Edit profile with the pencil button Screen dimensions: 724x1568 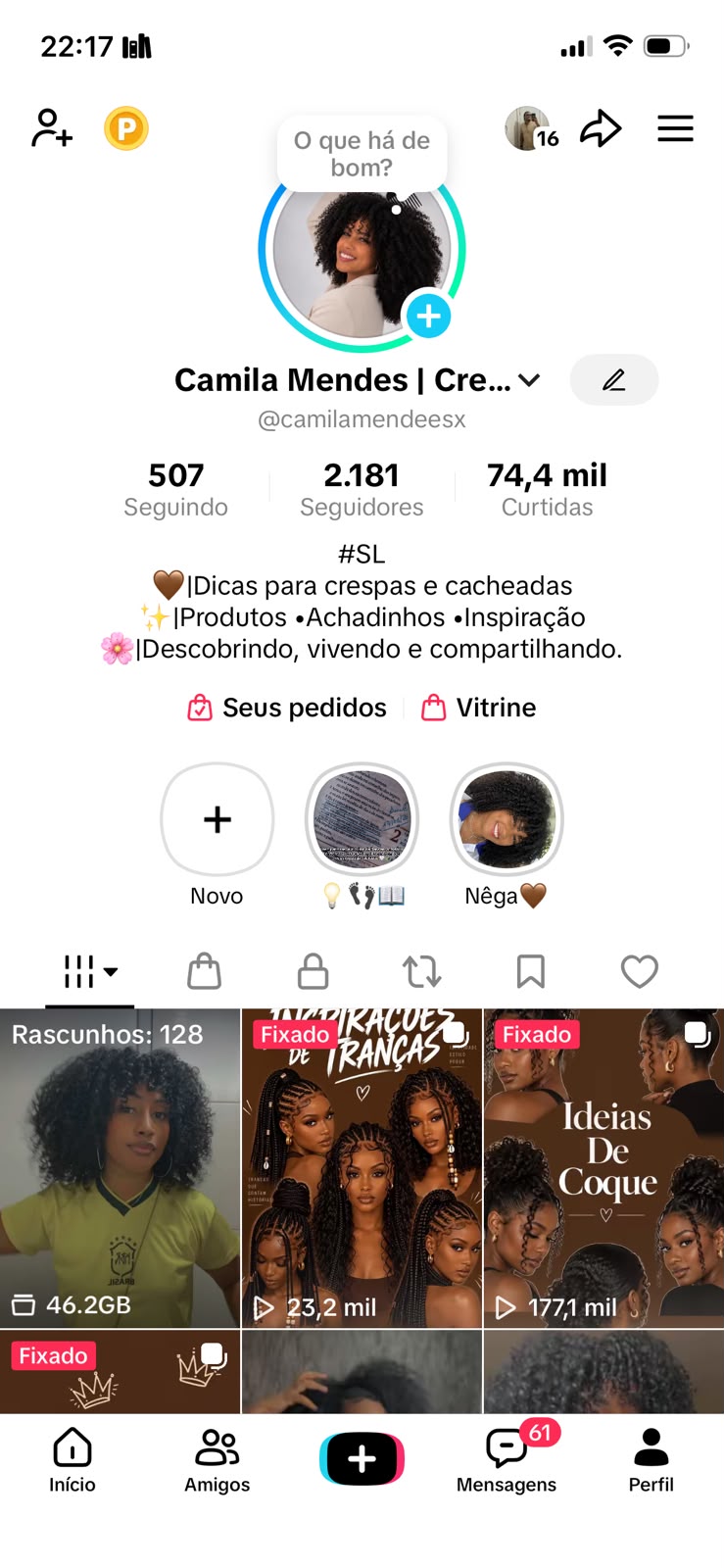click(x=614, y=379)
